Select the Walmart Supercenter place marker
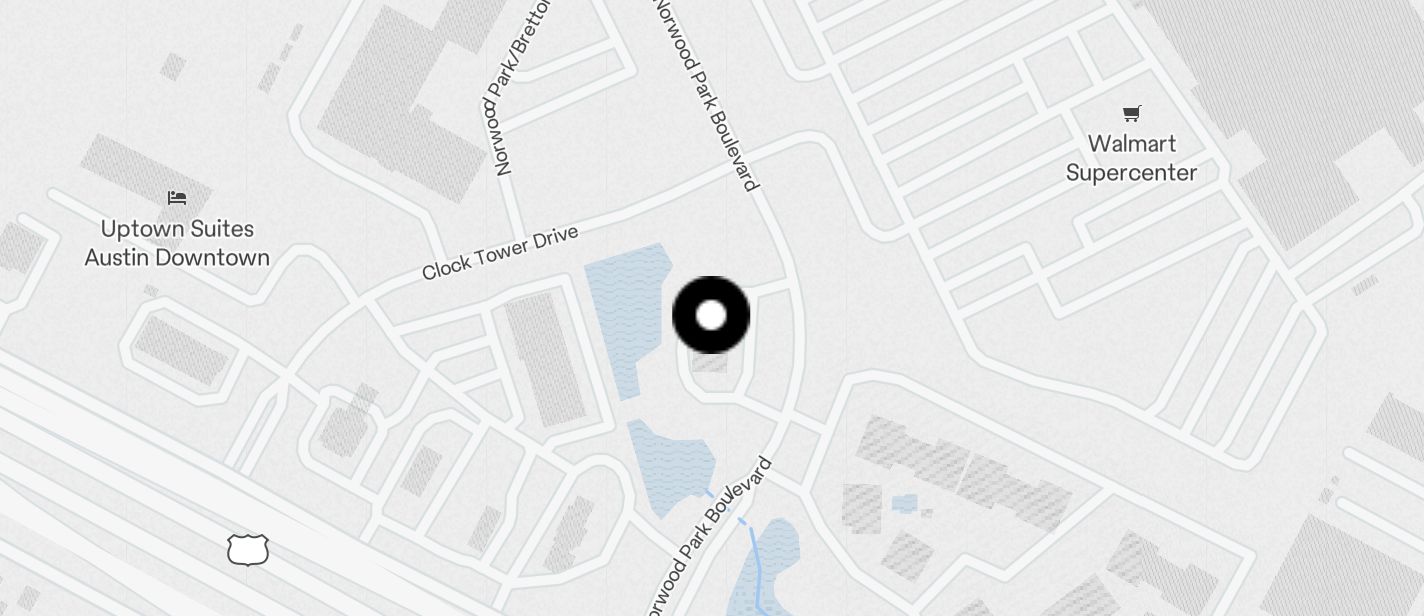The height and width of the screenshot is (616, 1424). point(1131,114)
